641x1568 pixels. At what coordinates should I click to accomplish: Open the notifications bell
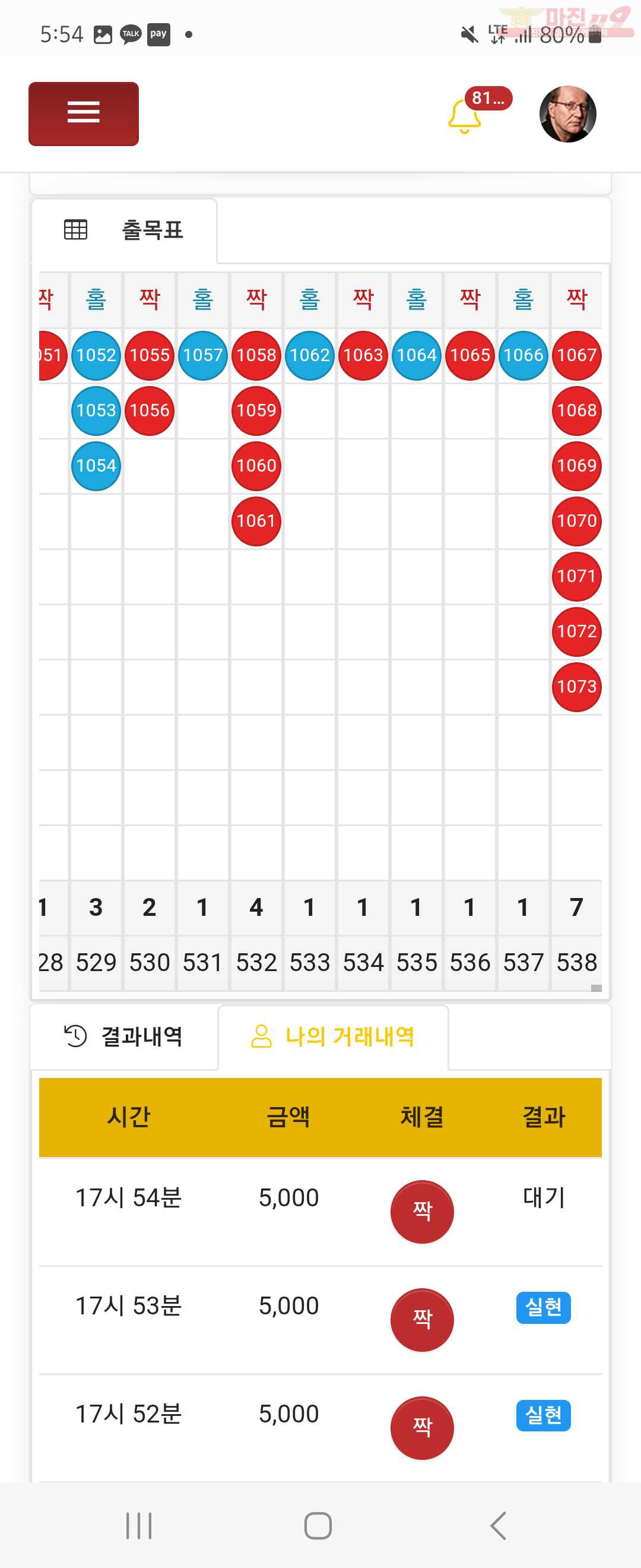(465, 115)
